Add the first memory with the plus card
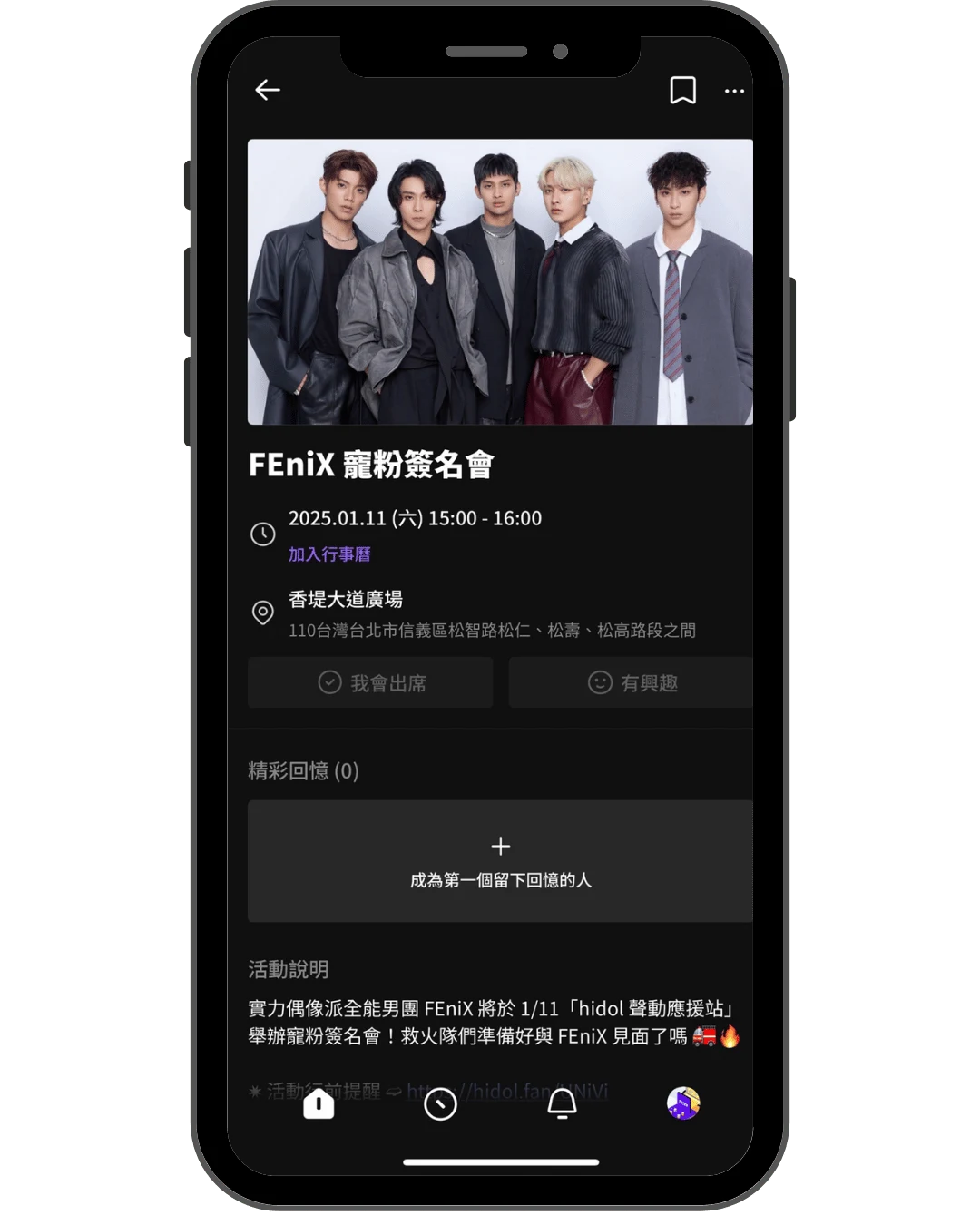This screenshot has width=980, height=1225. pos(500,861)
